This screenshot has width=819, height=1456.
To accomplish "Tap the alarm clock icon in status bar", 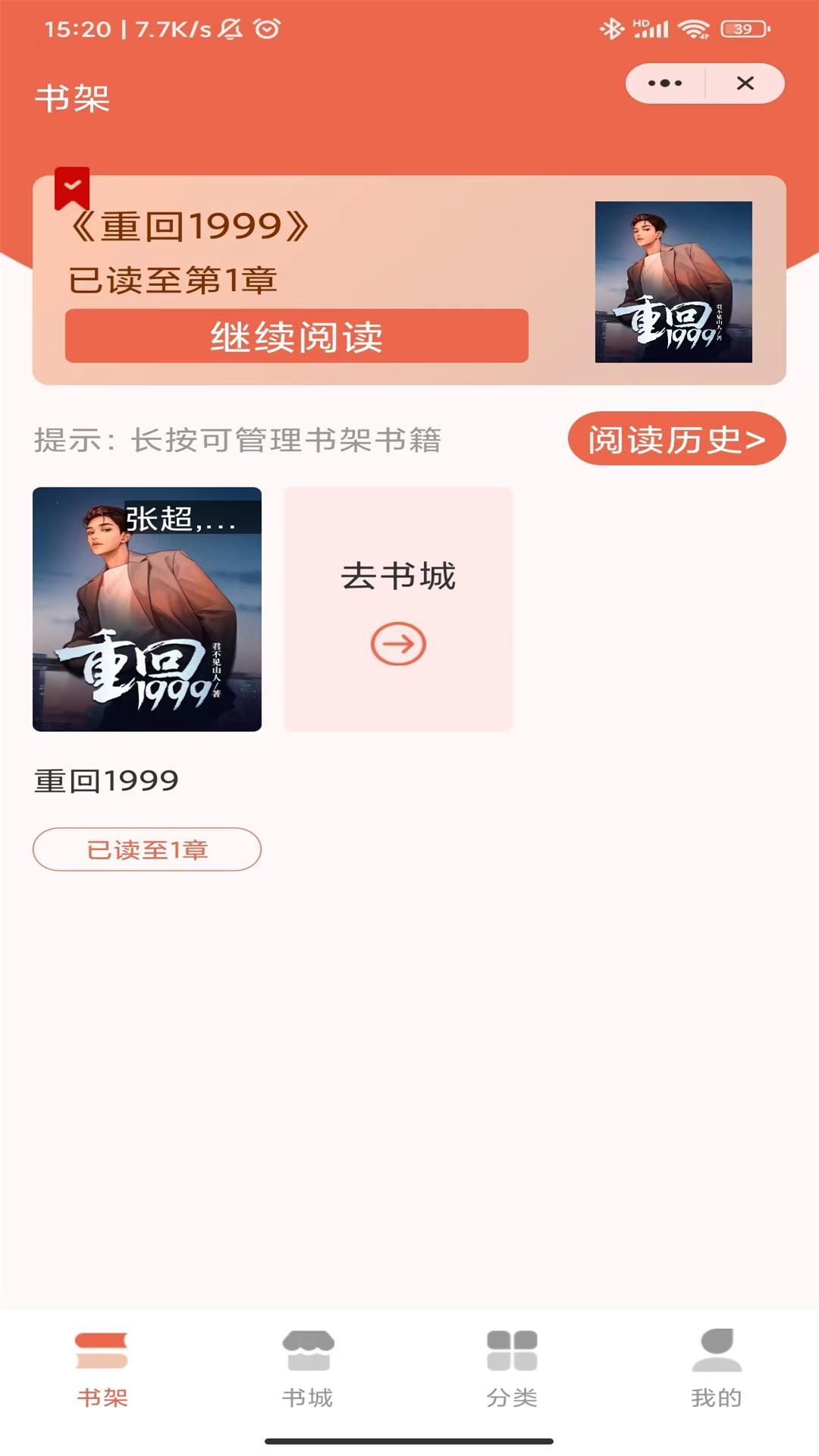I will tap(265, 30).
